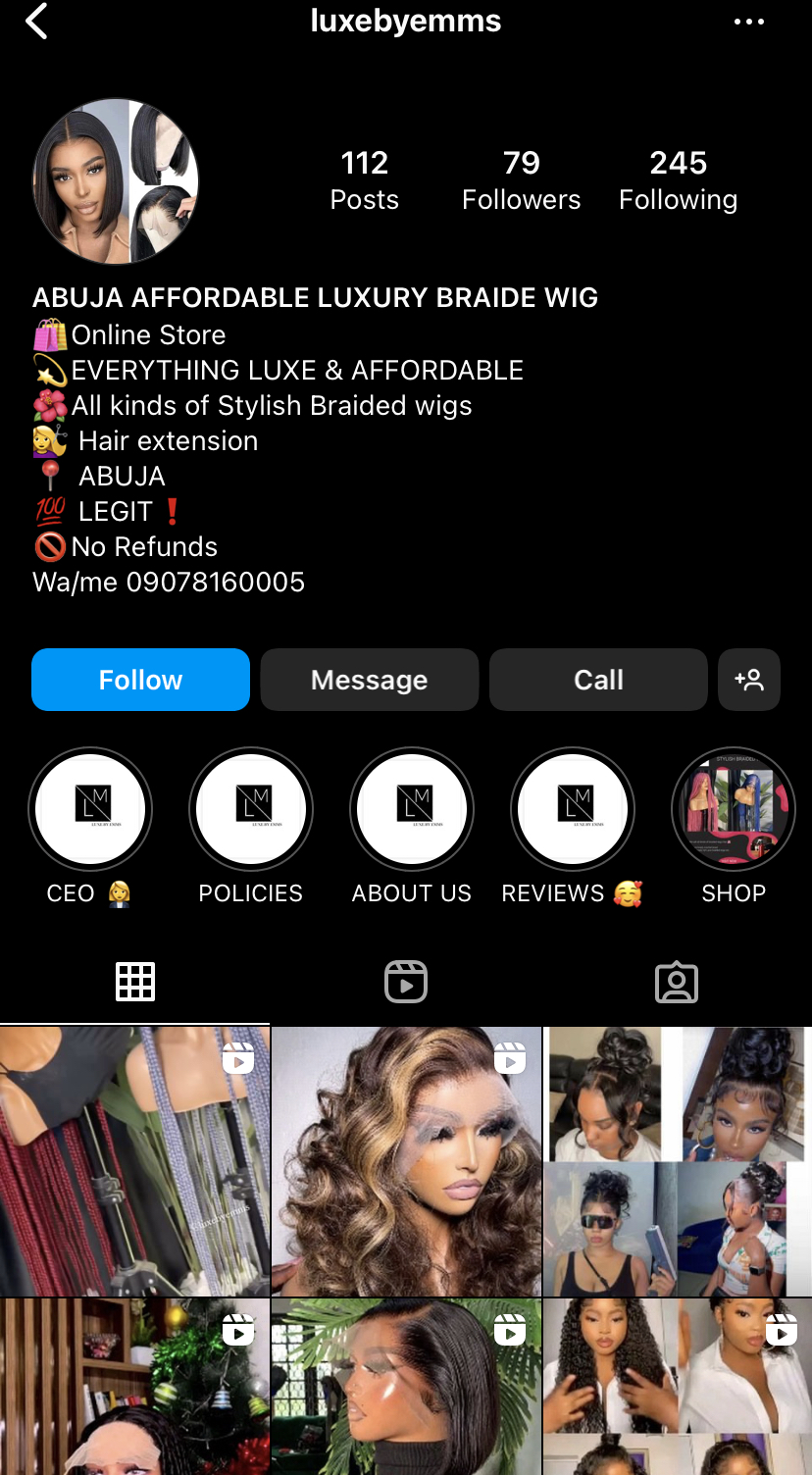Open the red braided wigs reel
The width and height of the screenshot is (812, 1475).
coord(134,1162)
